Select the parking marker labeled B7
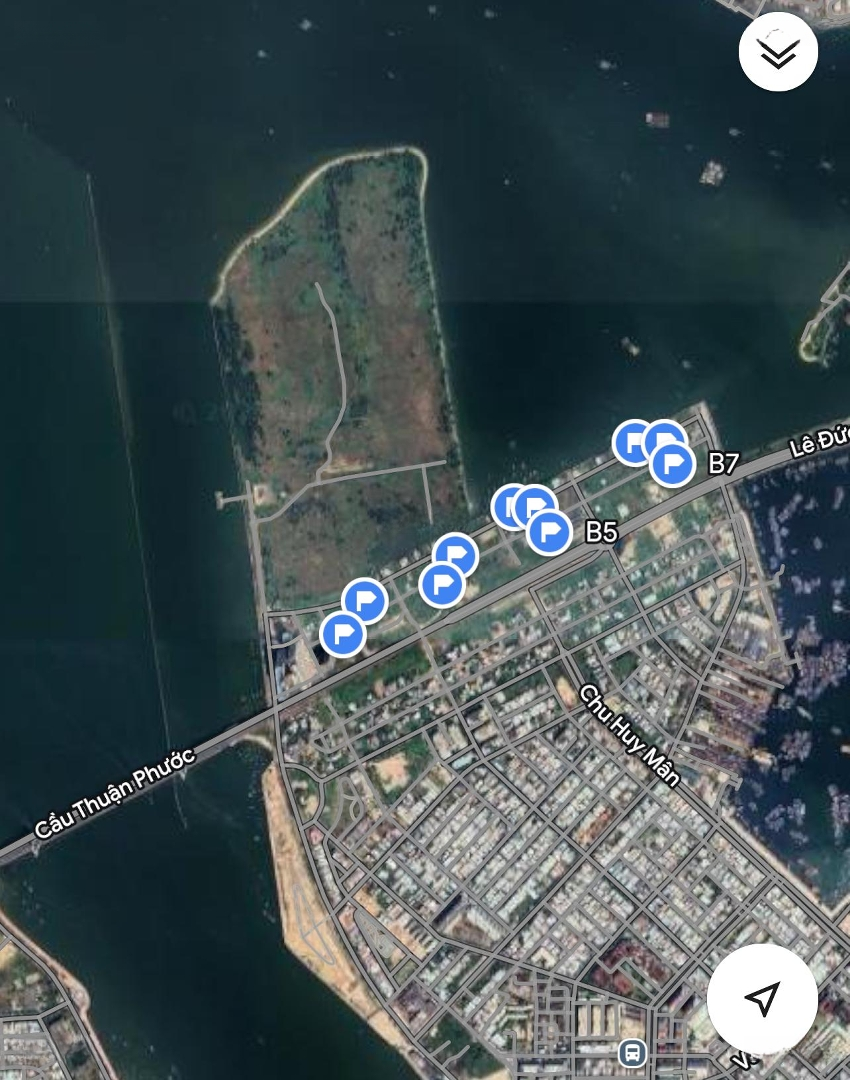The height and width of the screenshot is (1080, 850). [x=673, y=464]
